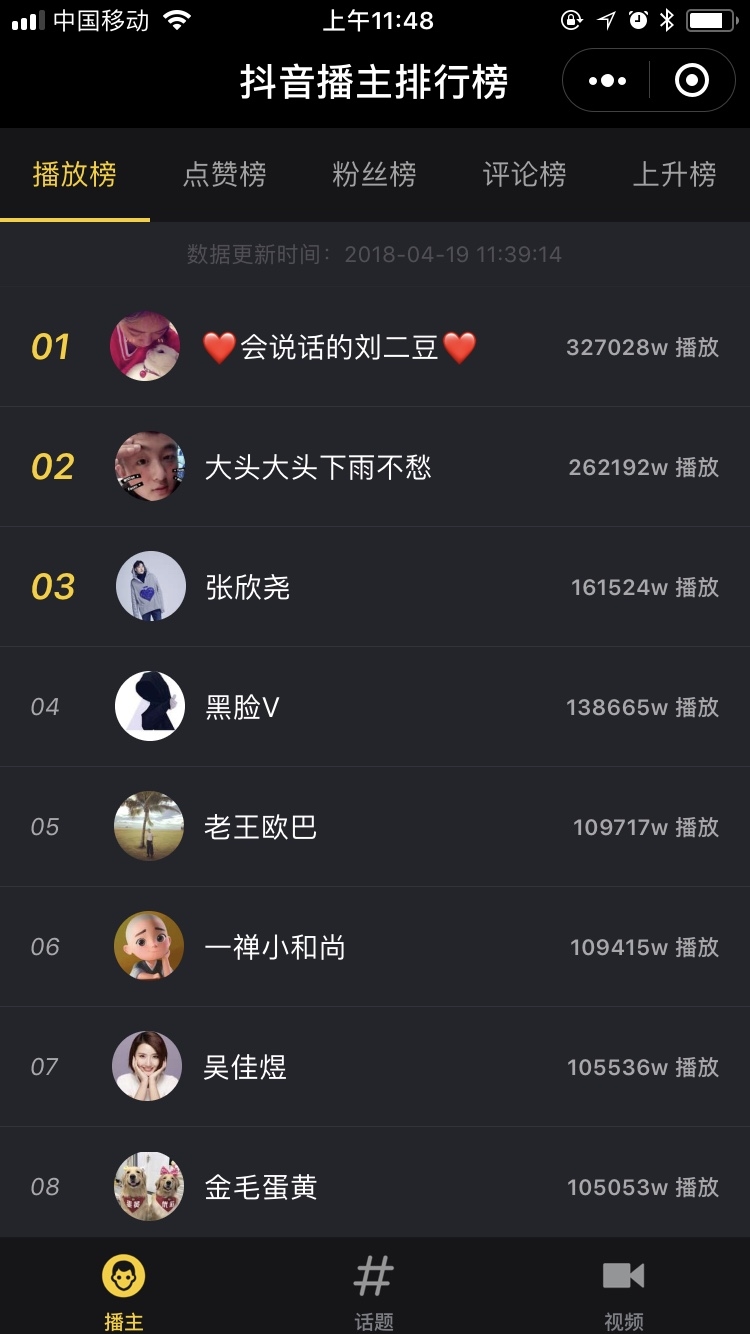The width and height of the screenshot is (750, 1334).
Task: Open the 评论榜 tab
Action: (x=524, y=174)
